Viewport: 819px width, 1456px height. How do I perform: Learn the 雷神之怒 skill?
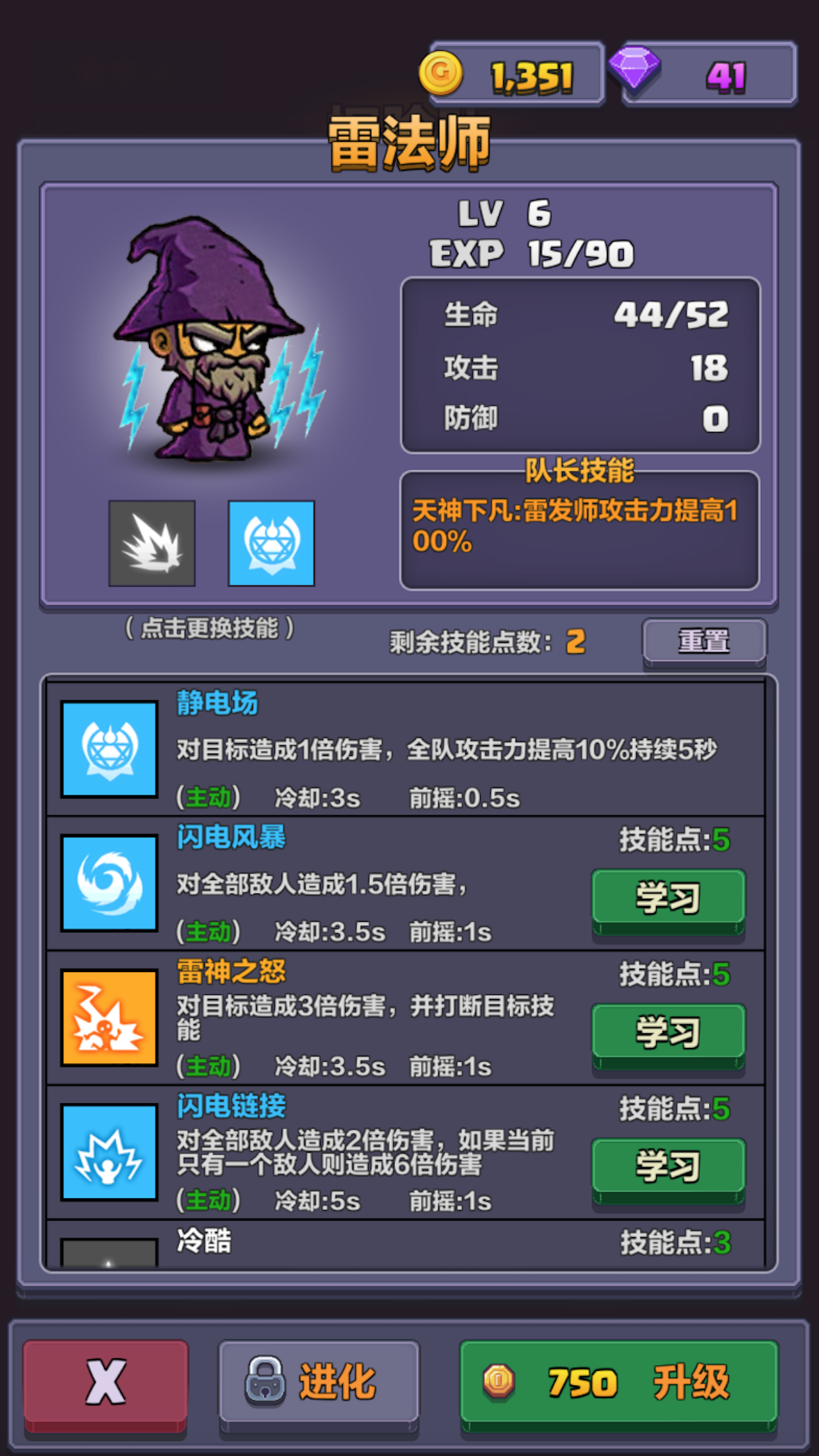(x=668, y=1035)
